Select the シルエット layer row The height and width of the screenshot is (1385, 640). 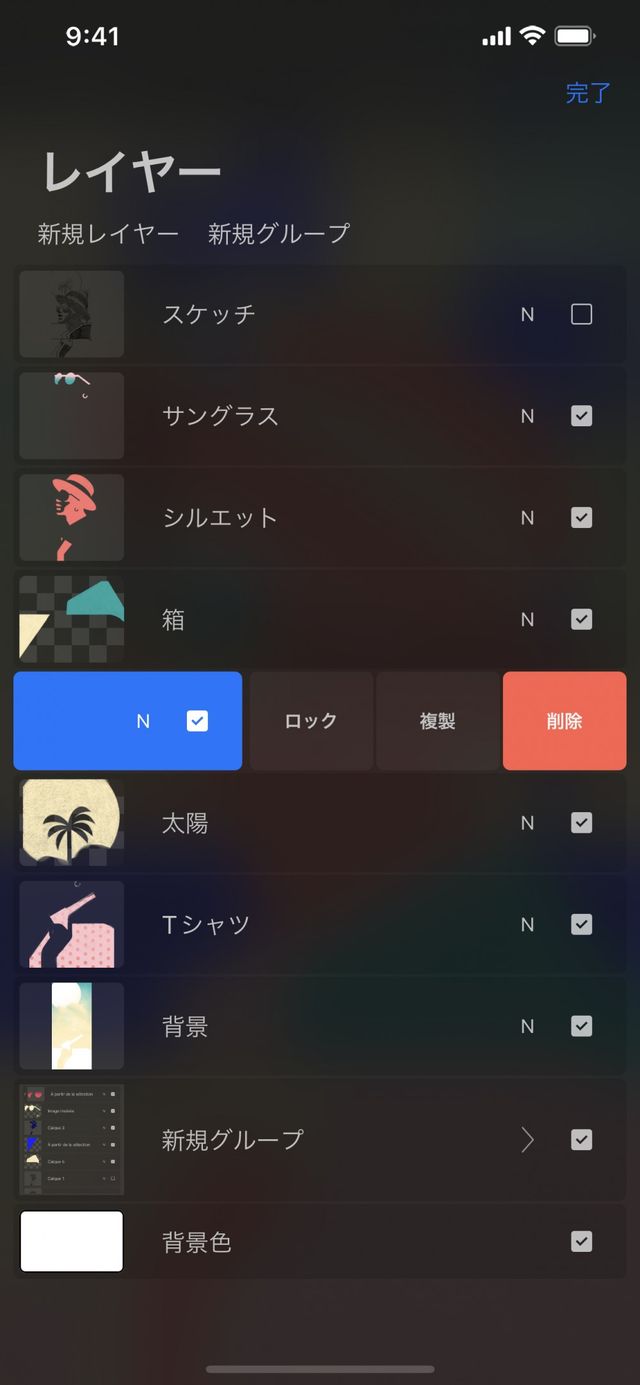[300, 518]
